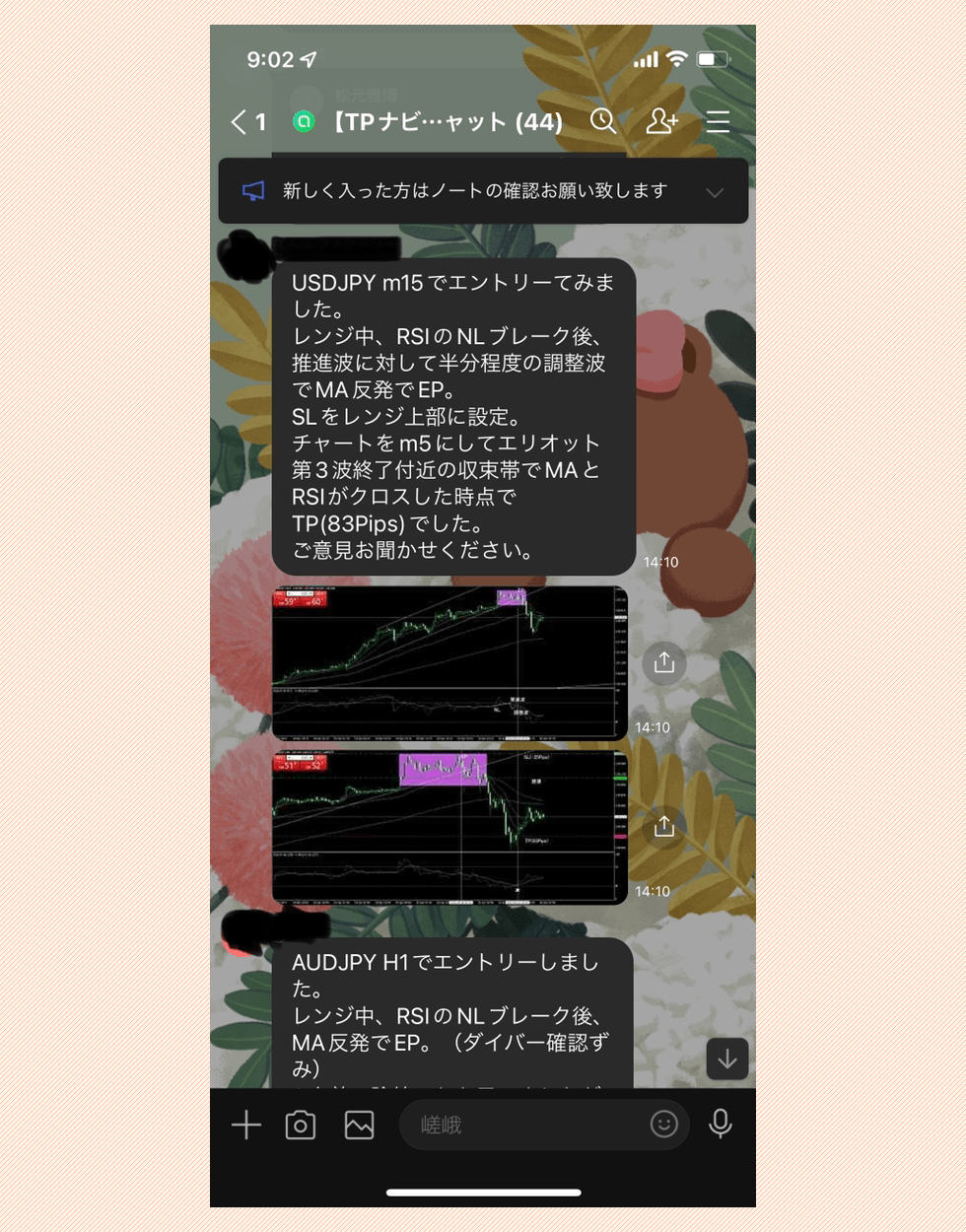Jump to the latest message
This screenshot has width=966, height=1232.
point(727,1060)
